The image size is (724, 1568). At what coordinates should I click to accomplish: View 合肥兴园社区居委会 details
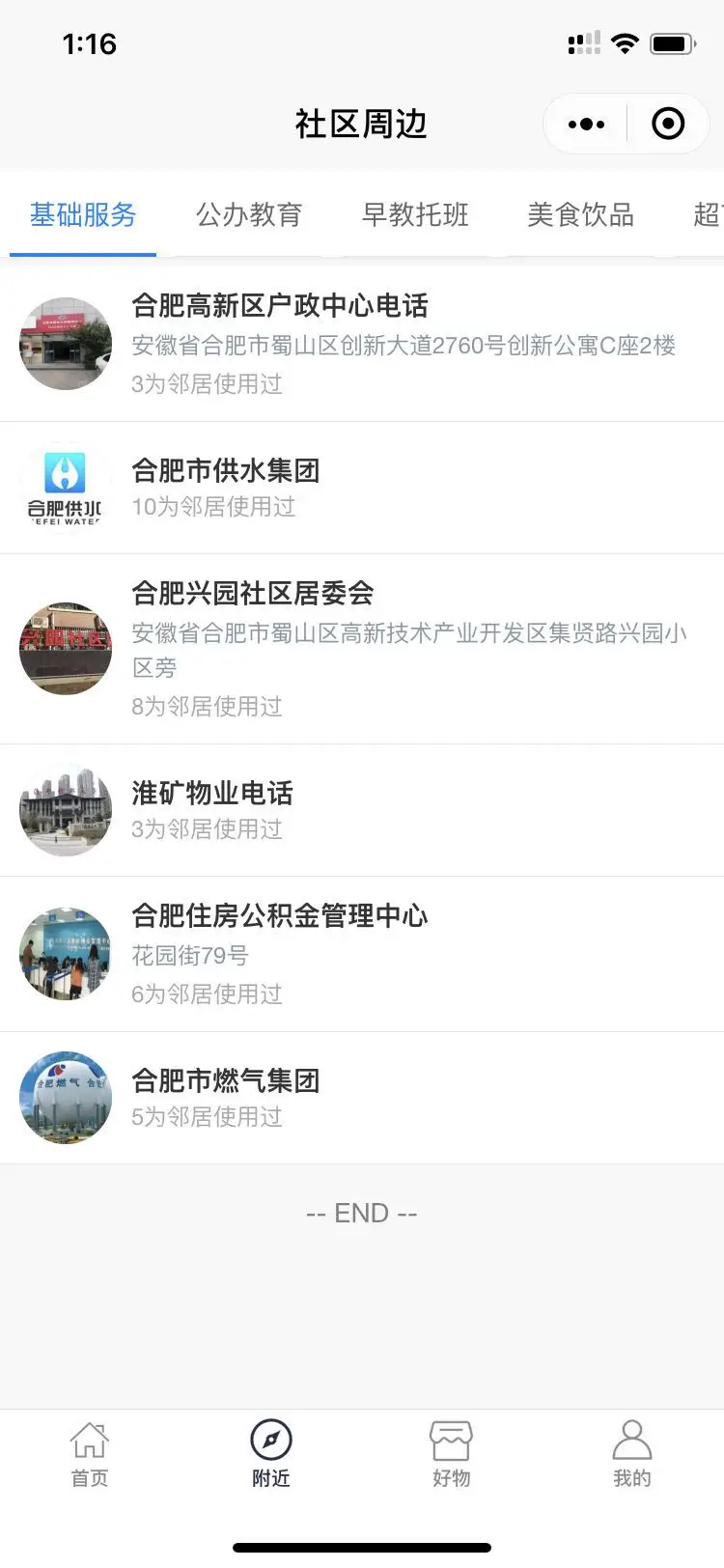pyautogui.click(x=362, y=649)
